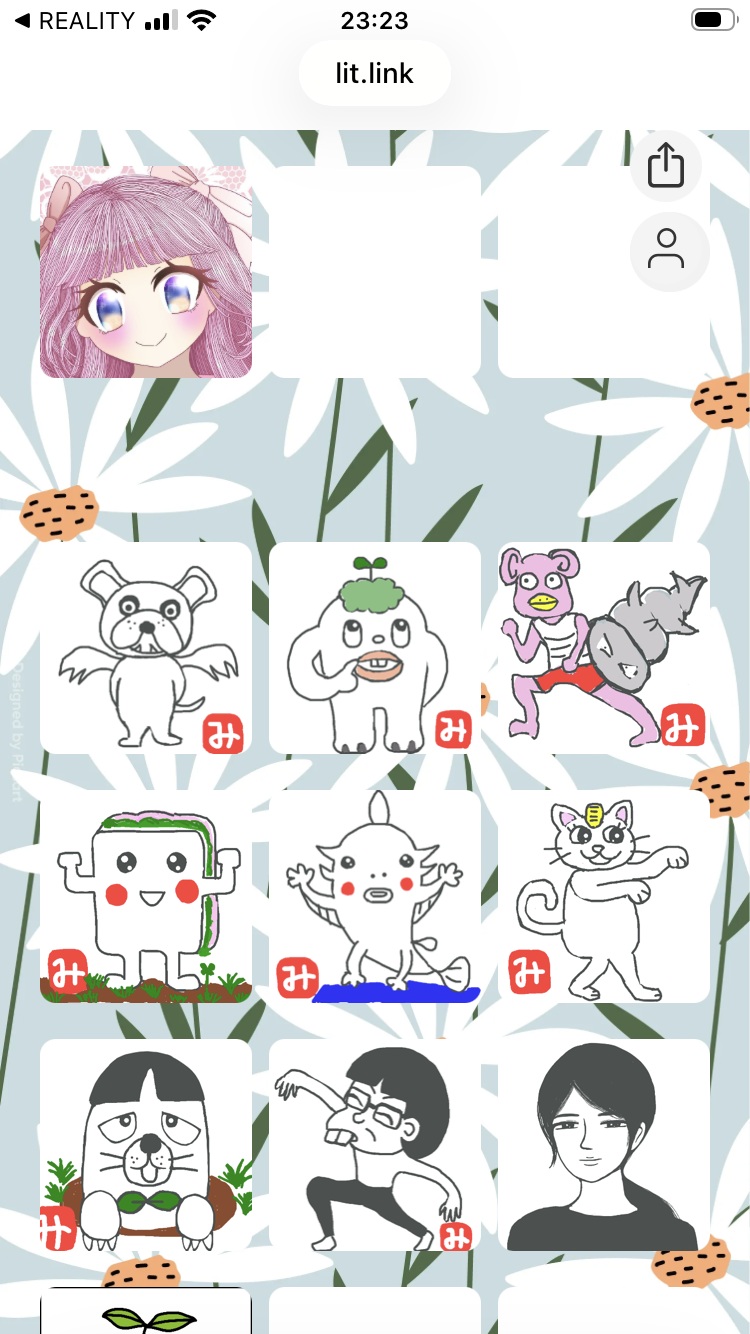Open the short-haired portrait sketch tile

coord(604,1145)
